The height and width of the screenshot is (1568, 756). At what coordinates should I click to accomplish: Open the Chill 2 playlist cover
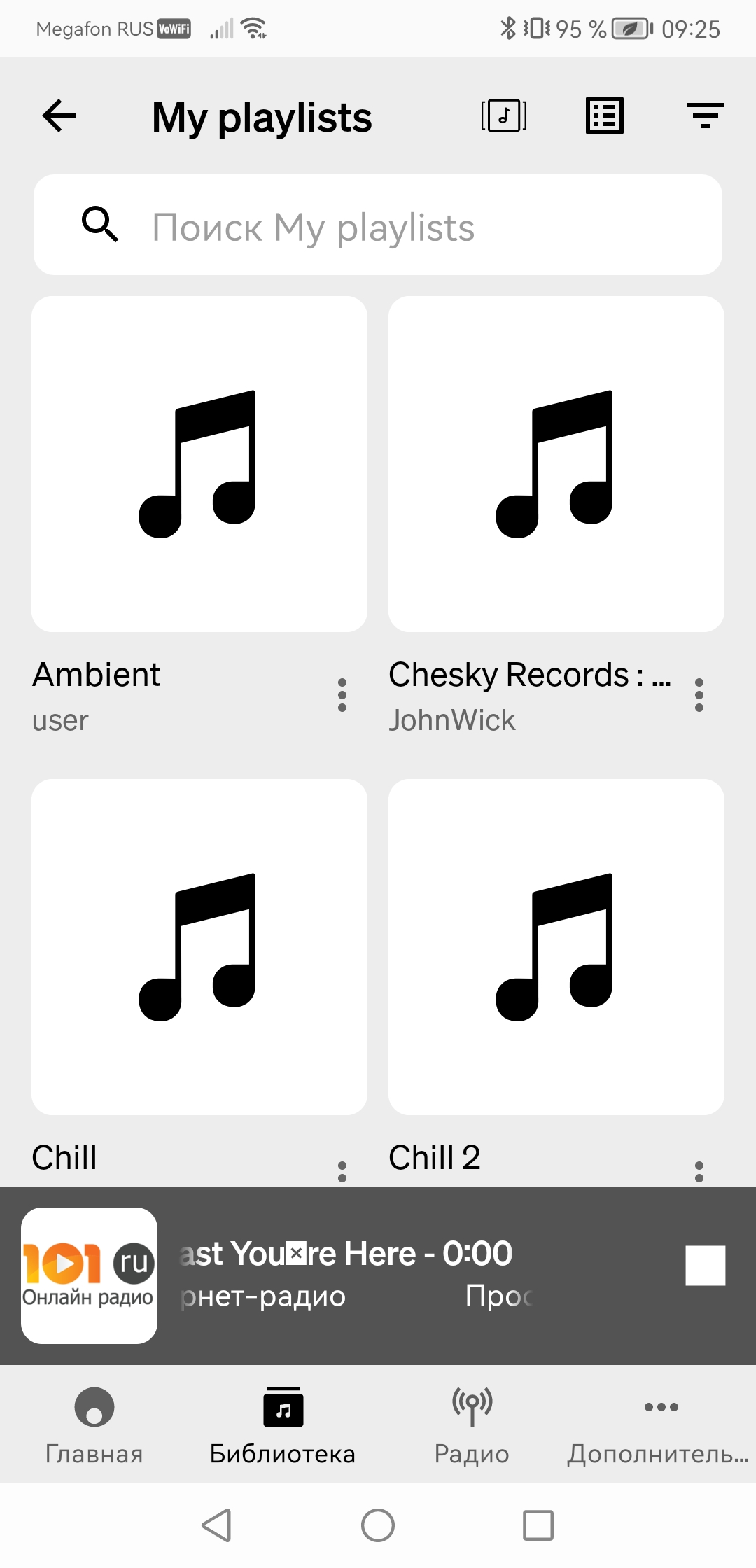[x=556, y=946]
